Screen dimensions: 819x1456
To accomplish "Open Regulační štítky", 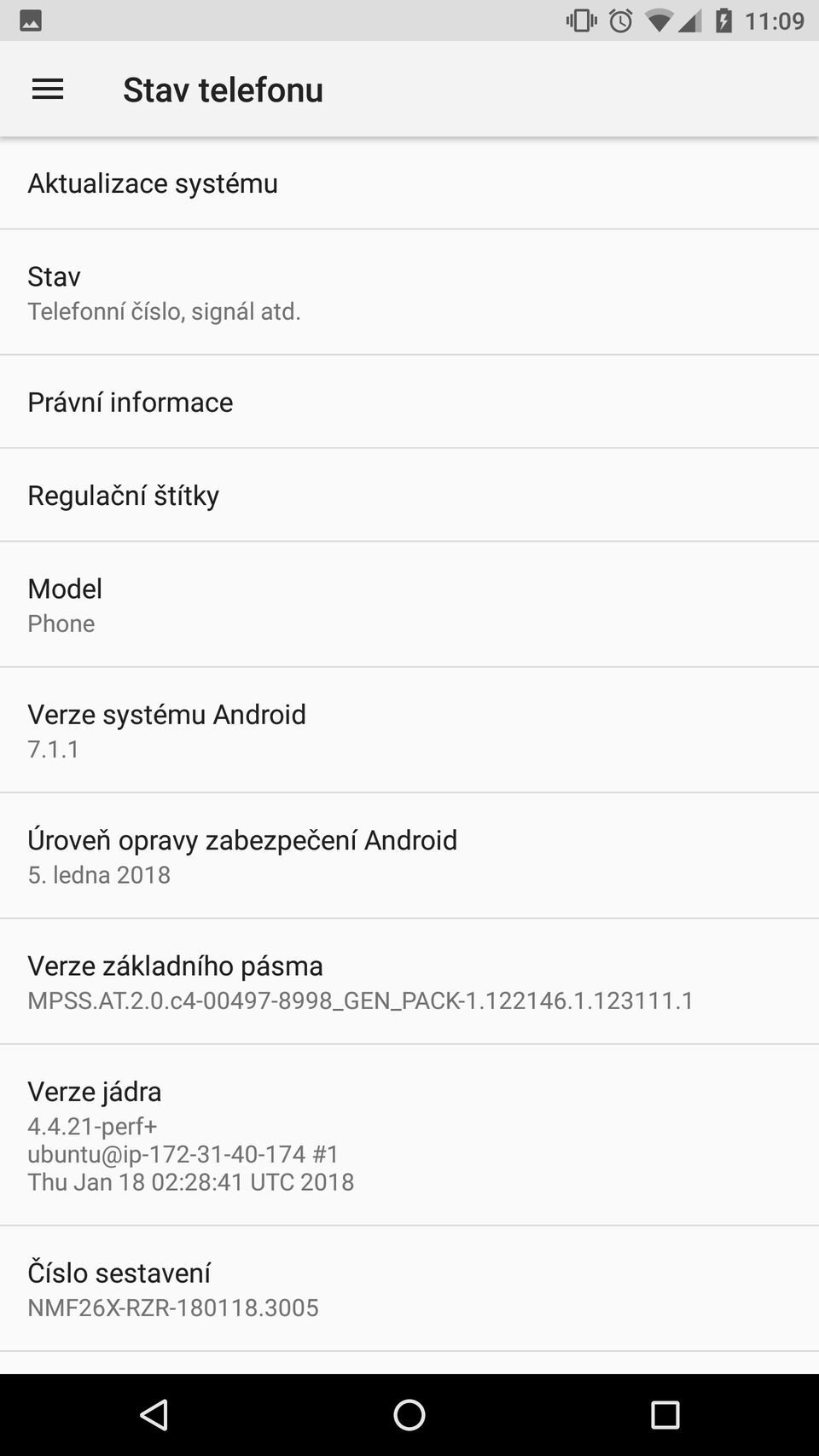I will pyautogui.click(x=409, y=495).
